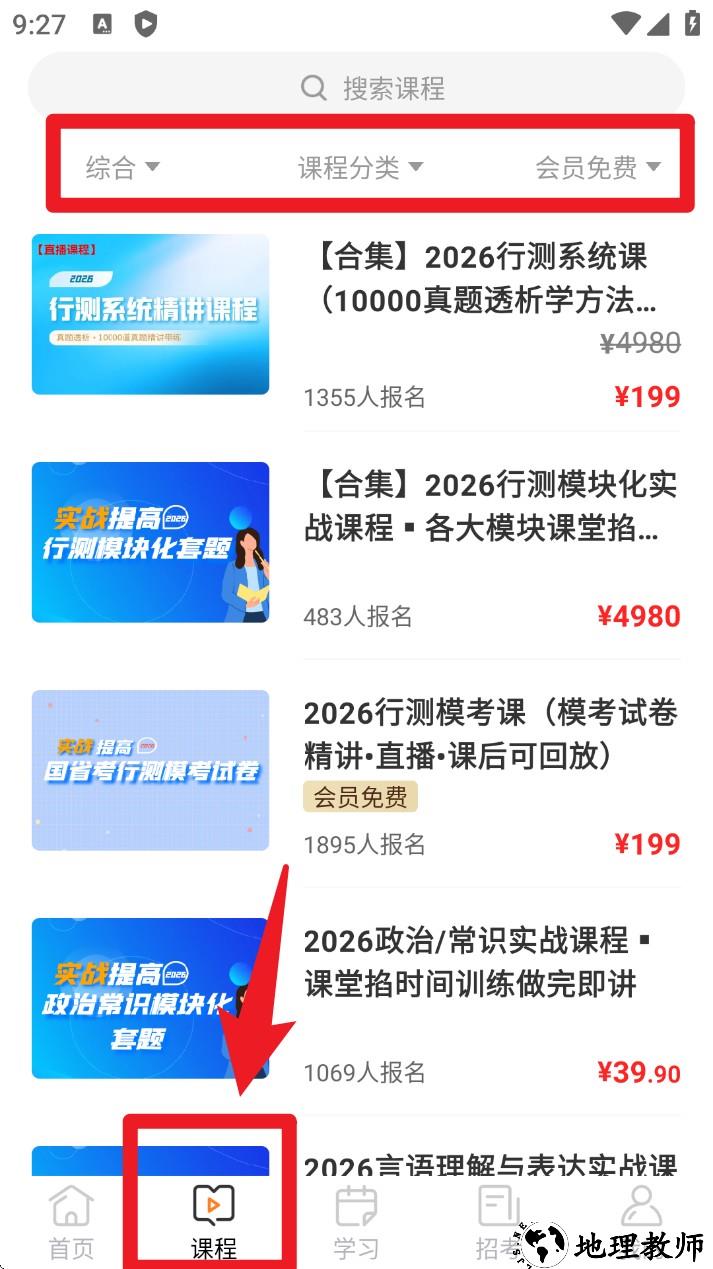The height and width of the screenshot is (1269, 713).
Task: Open the 课程分类 category dropdown
Action: pyautogui.click(x=360, y=167)
